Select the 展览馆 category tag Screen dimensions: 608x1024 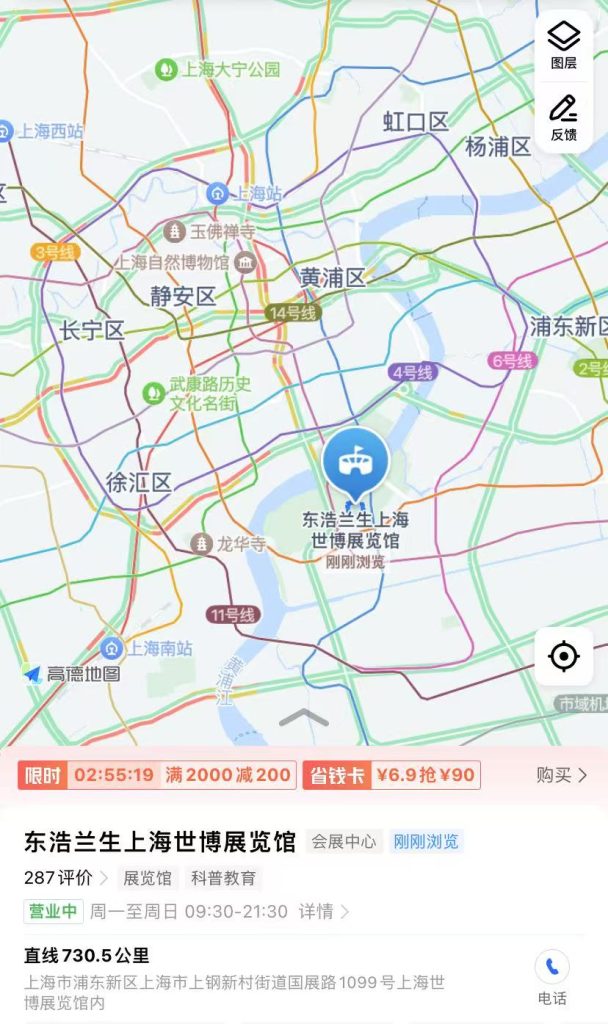147,878
